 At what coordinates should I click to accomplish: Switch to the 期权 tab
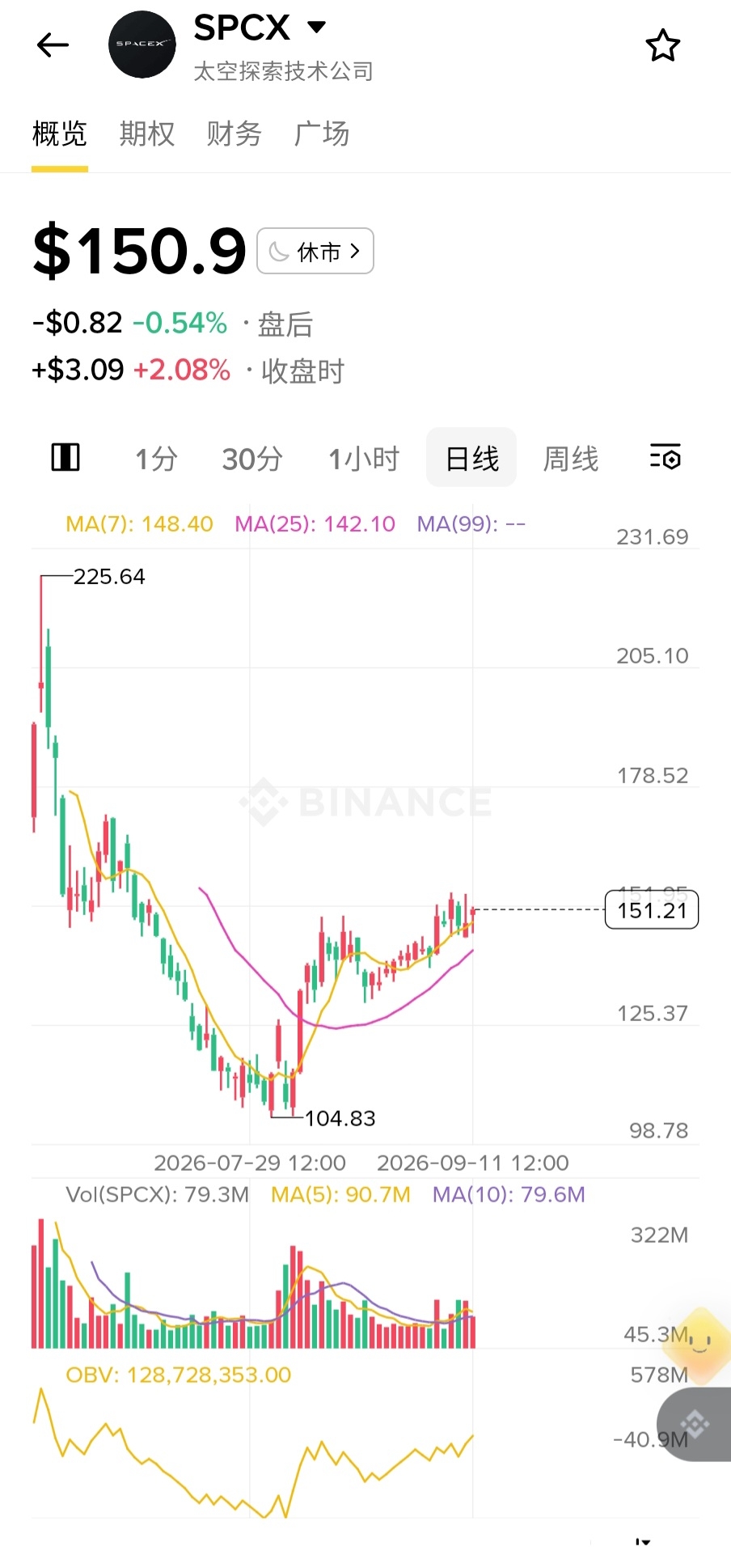point(146,133)
